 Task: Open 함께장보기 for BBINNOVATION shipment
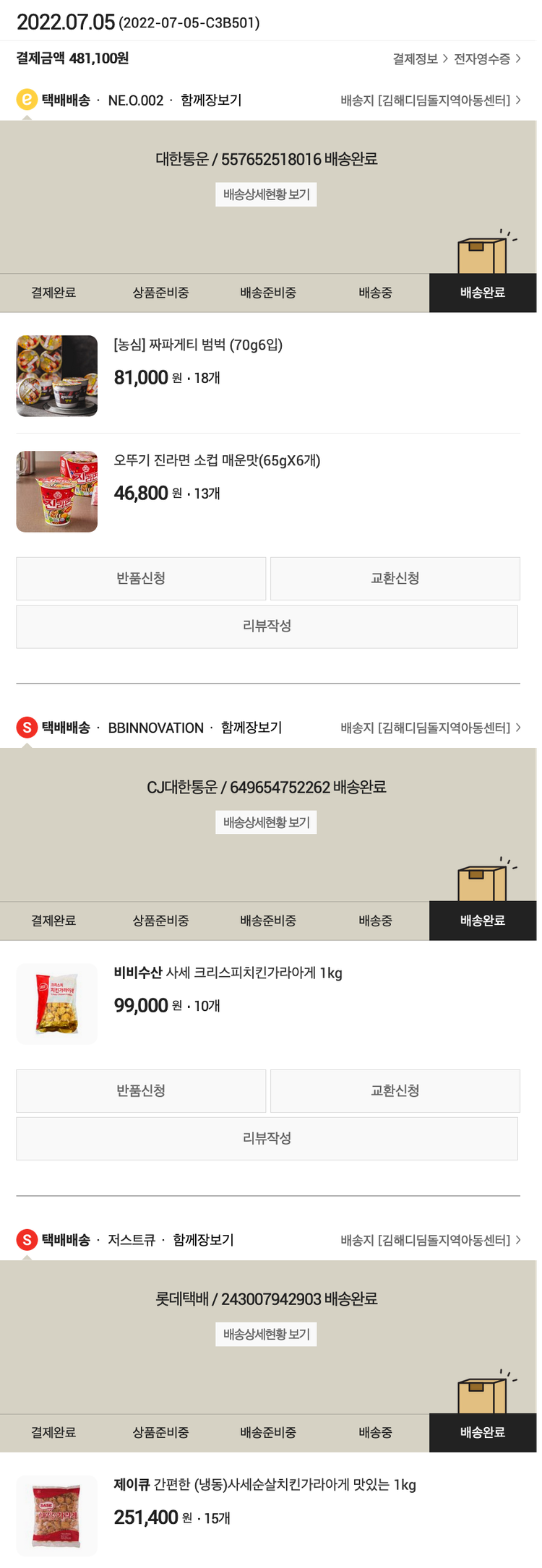coord(251,728)
